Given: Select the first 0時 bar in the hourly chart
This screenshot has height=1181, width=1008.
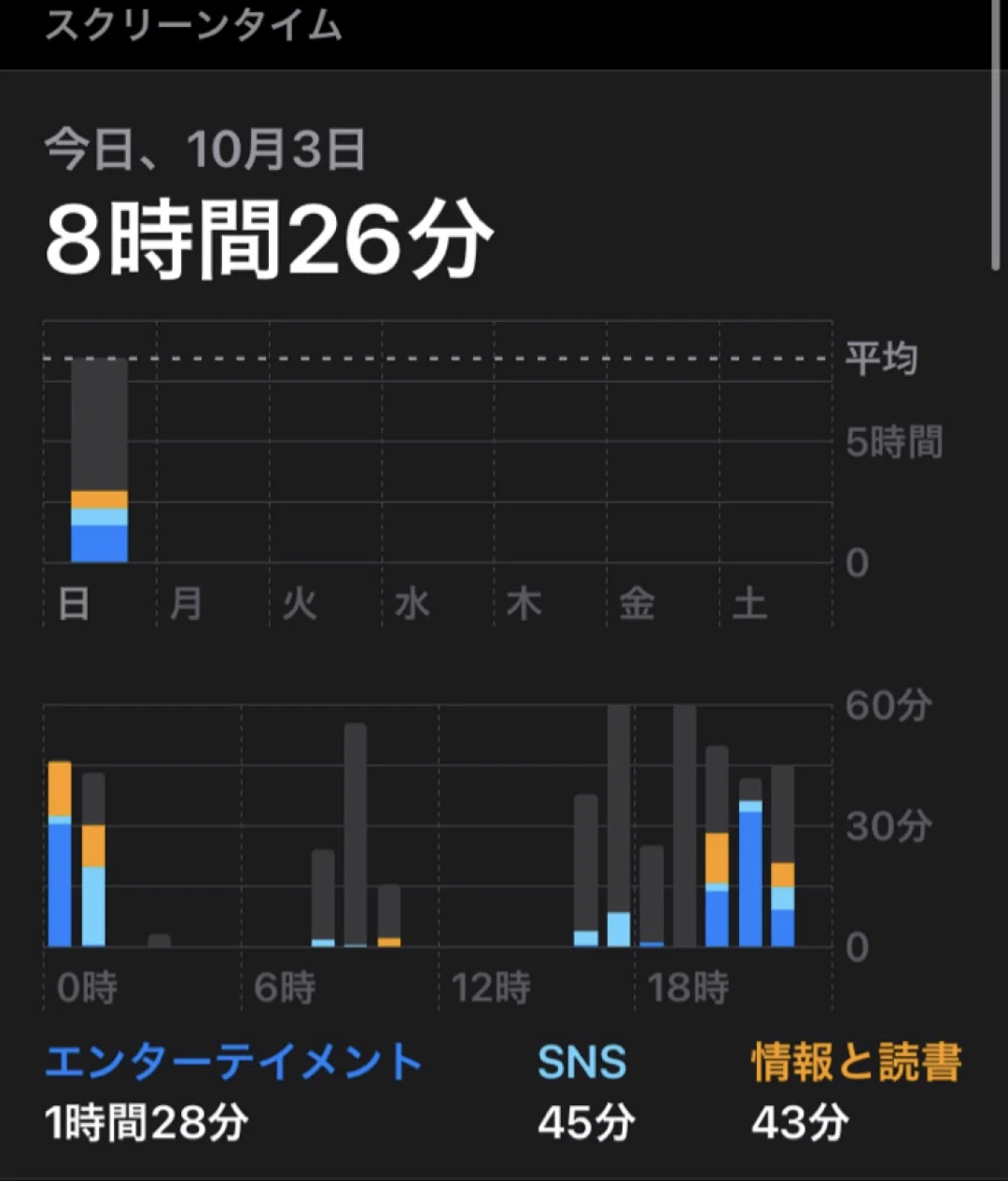Looking at the screenshot, I should pyautogui.click(x=60, y=854).
